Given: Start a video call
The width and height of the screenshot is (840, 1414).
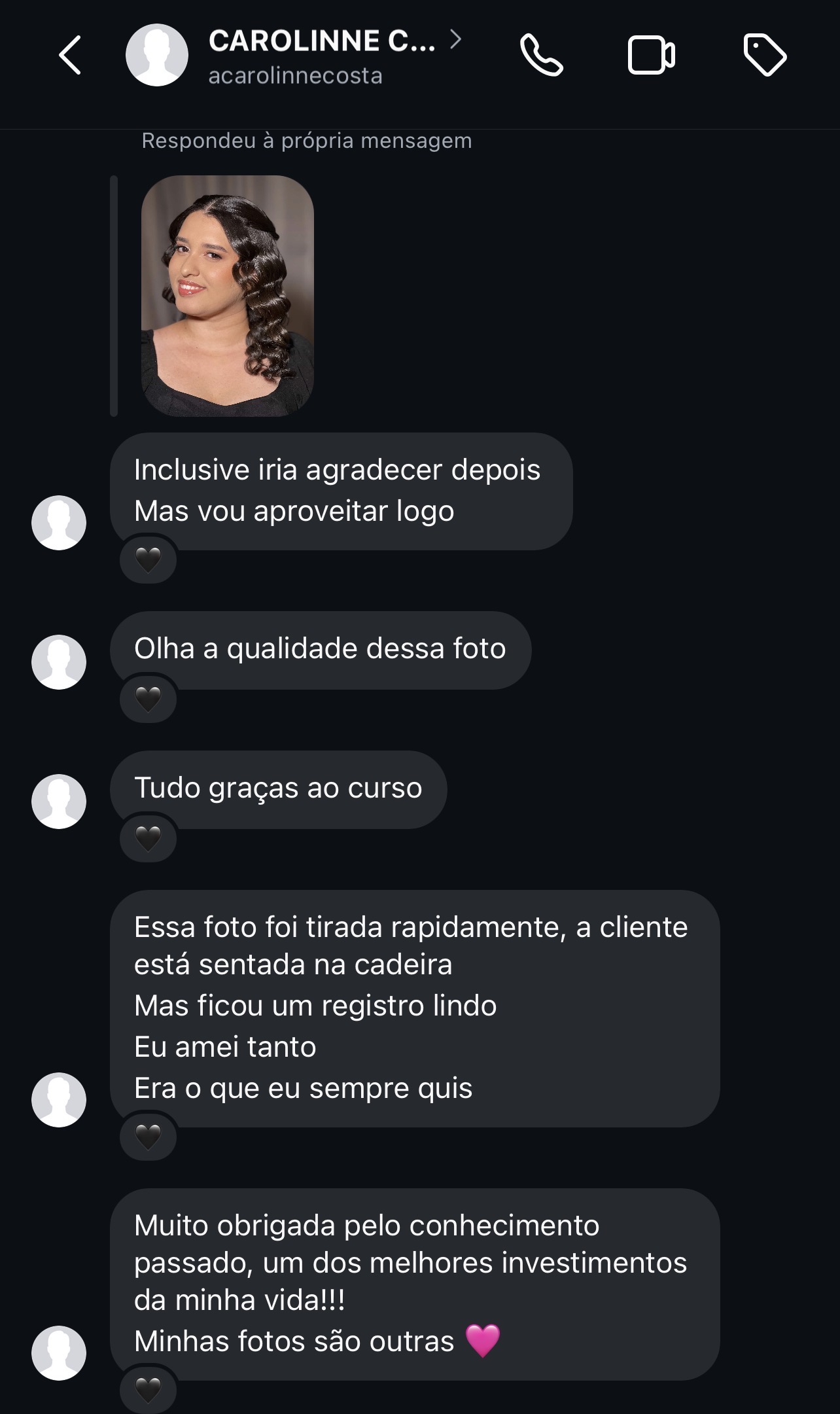Looking at the screenshot, I should (x=651, y=56).
